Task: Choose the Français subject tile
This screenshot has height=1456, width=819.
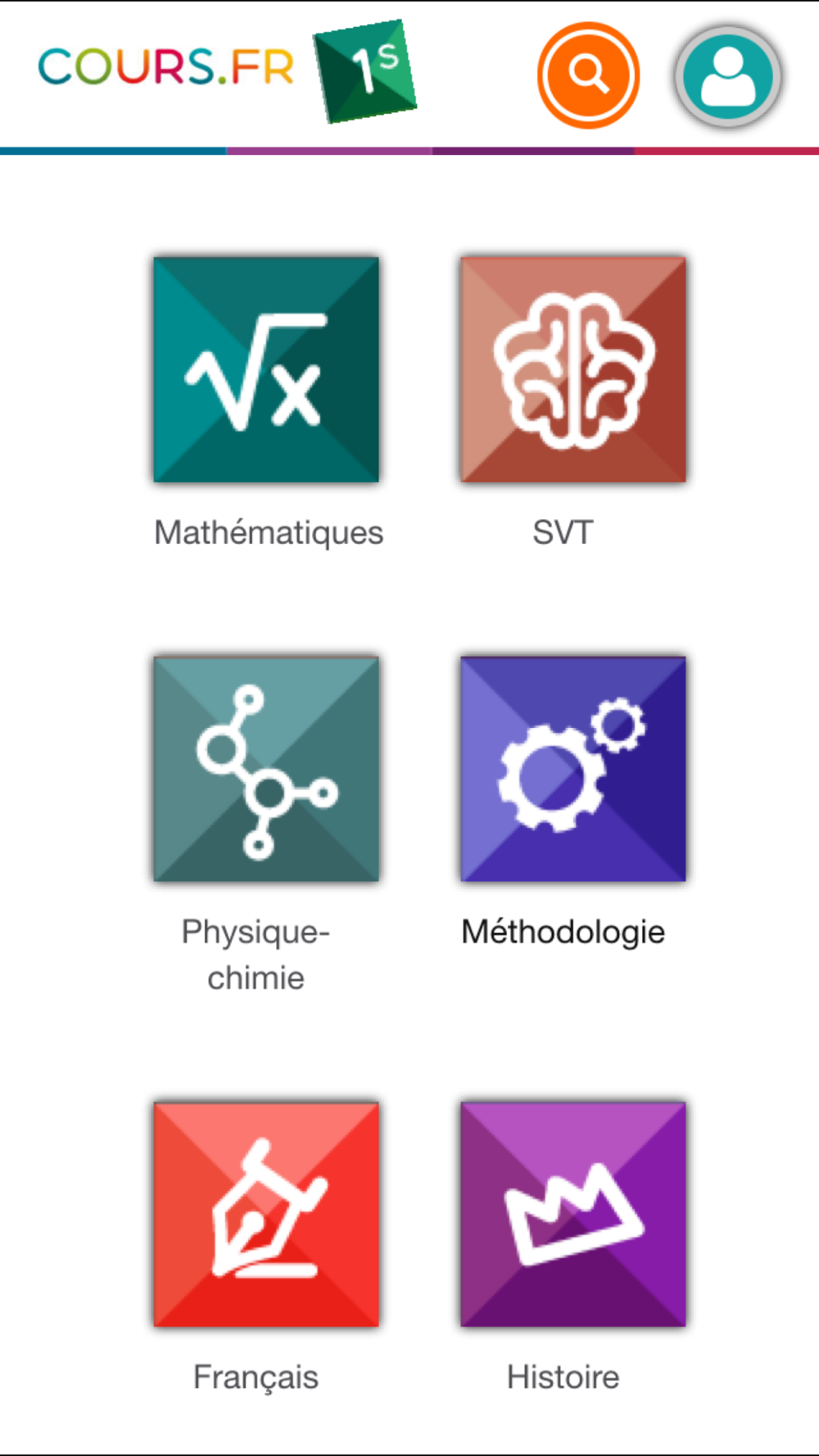Action: point(266,1214)
